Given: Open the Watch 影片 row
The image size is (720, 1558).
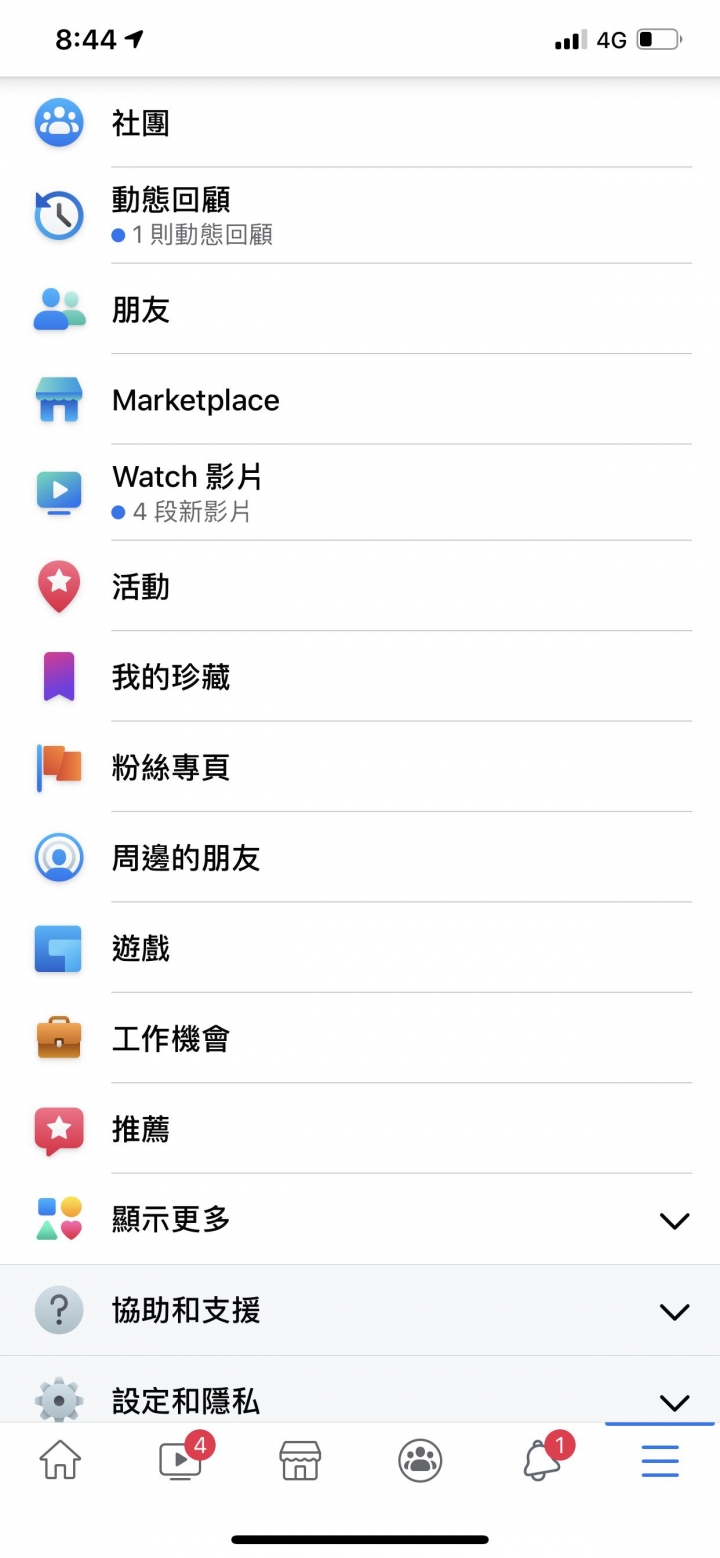Looking at the screenshot, I should click(360, 492).
